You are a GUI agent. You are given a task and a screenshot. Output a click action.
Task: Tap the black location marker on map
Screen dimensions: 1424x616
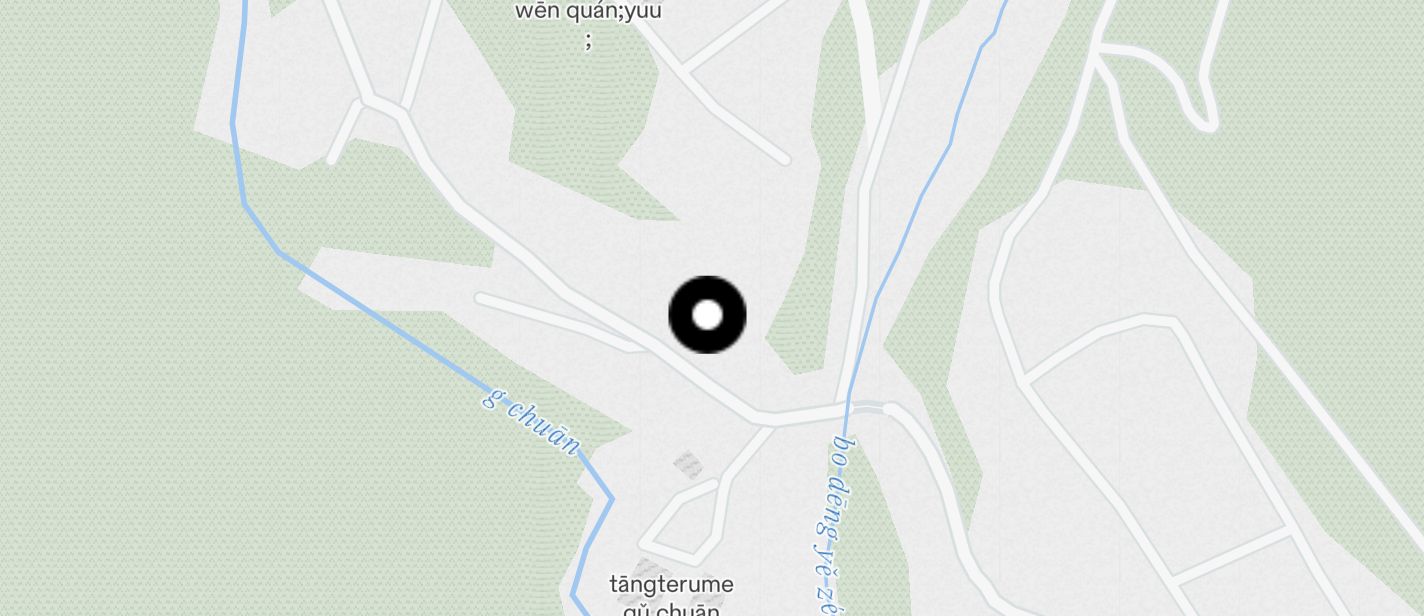[707, 315]
